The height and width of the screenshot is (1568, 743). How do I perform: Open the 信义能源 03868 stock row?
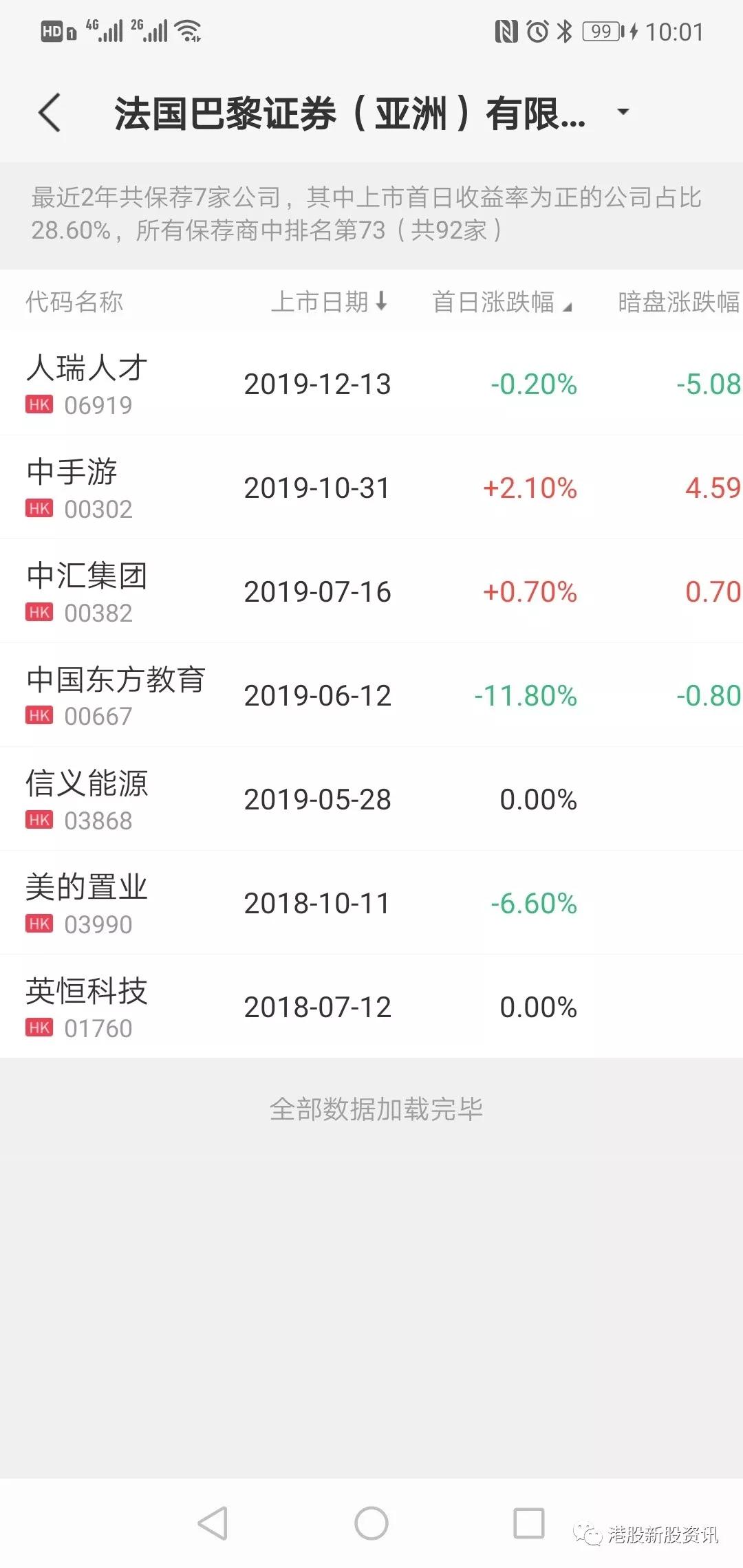coord(371,799)
